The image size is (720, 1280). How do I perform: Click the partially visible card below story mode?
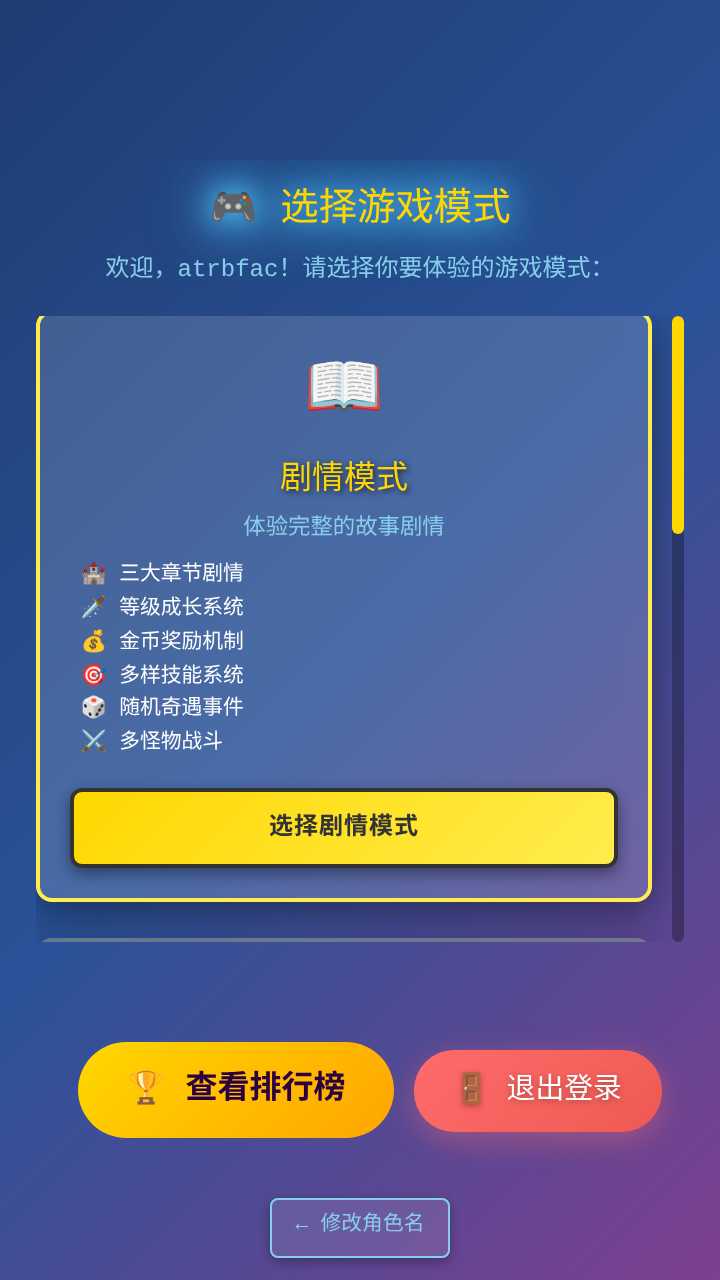tap(344, 940)
